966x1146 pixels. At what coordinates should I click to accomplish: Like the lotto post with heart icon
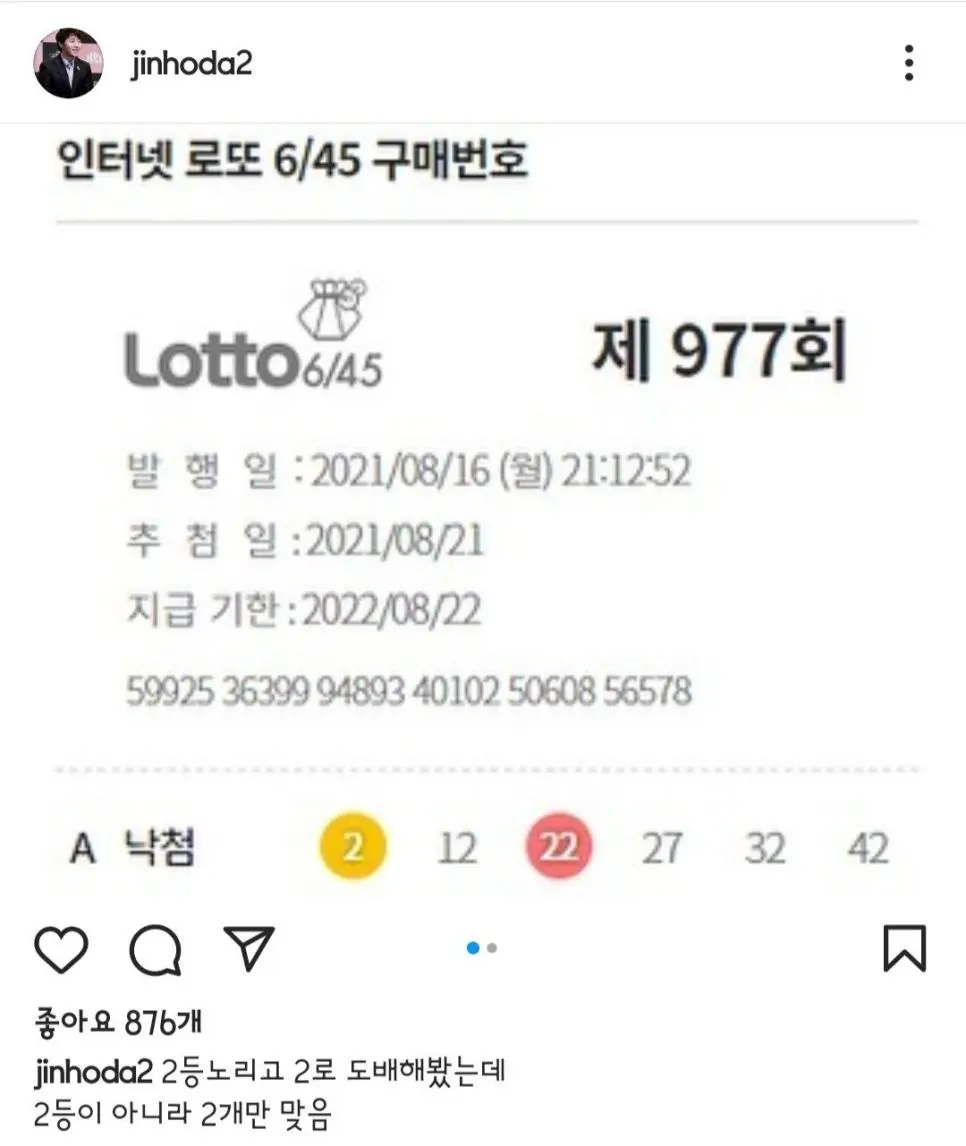[x=61, y=949]
